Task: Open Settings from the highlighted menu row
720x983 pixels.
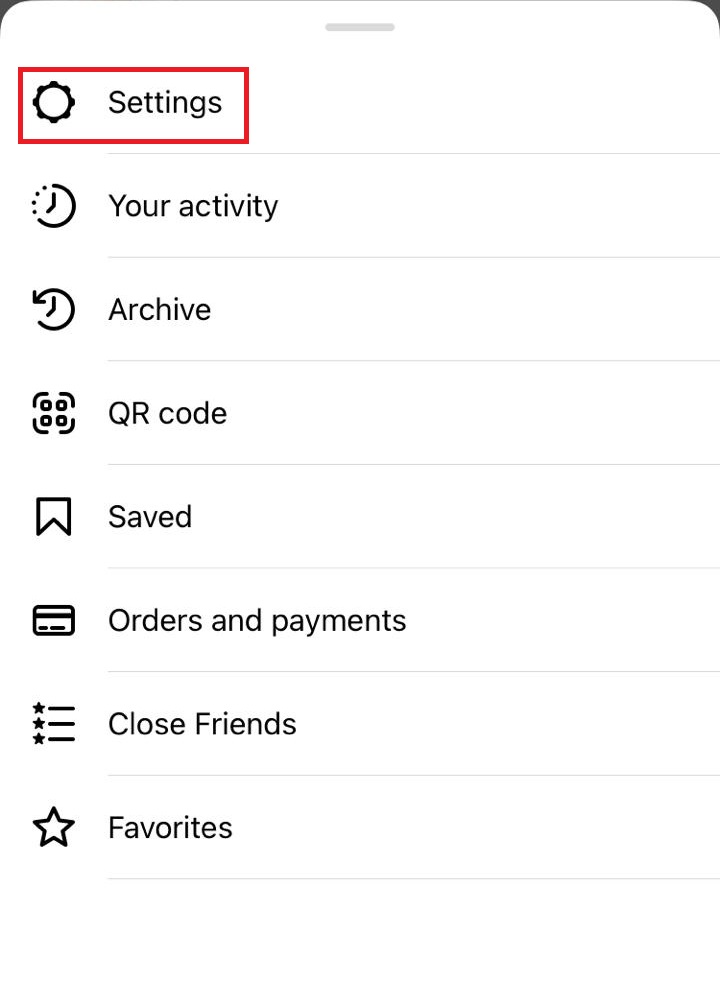Action: pyautogui.click(x=165, y=102)
